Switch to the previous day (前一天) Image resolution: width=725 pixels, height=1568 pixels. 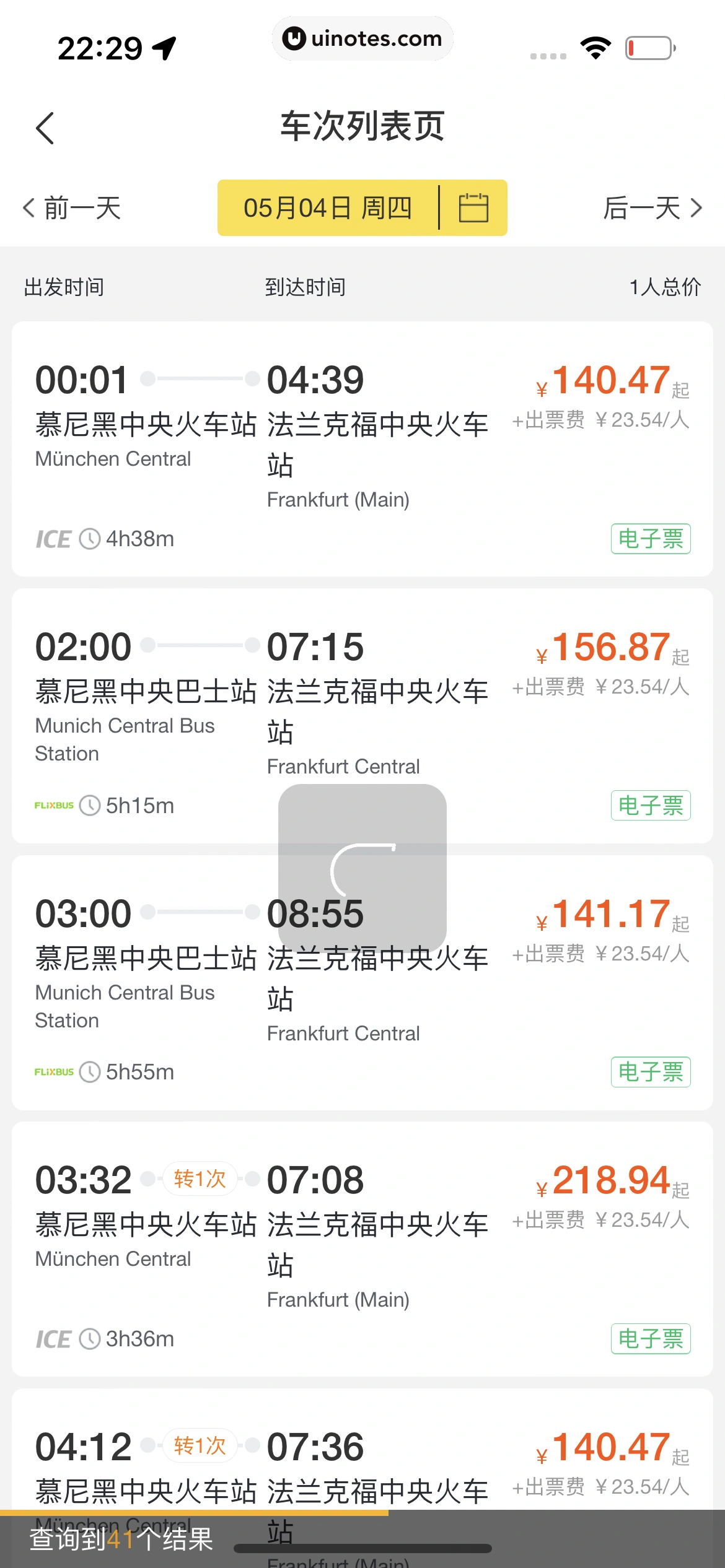(x=72, y=208)
